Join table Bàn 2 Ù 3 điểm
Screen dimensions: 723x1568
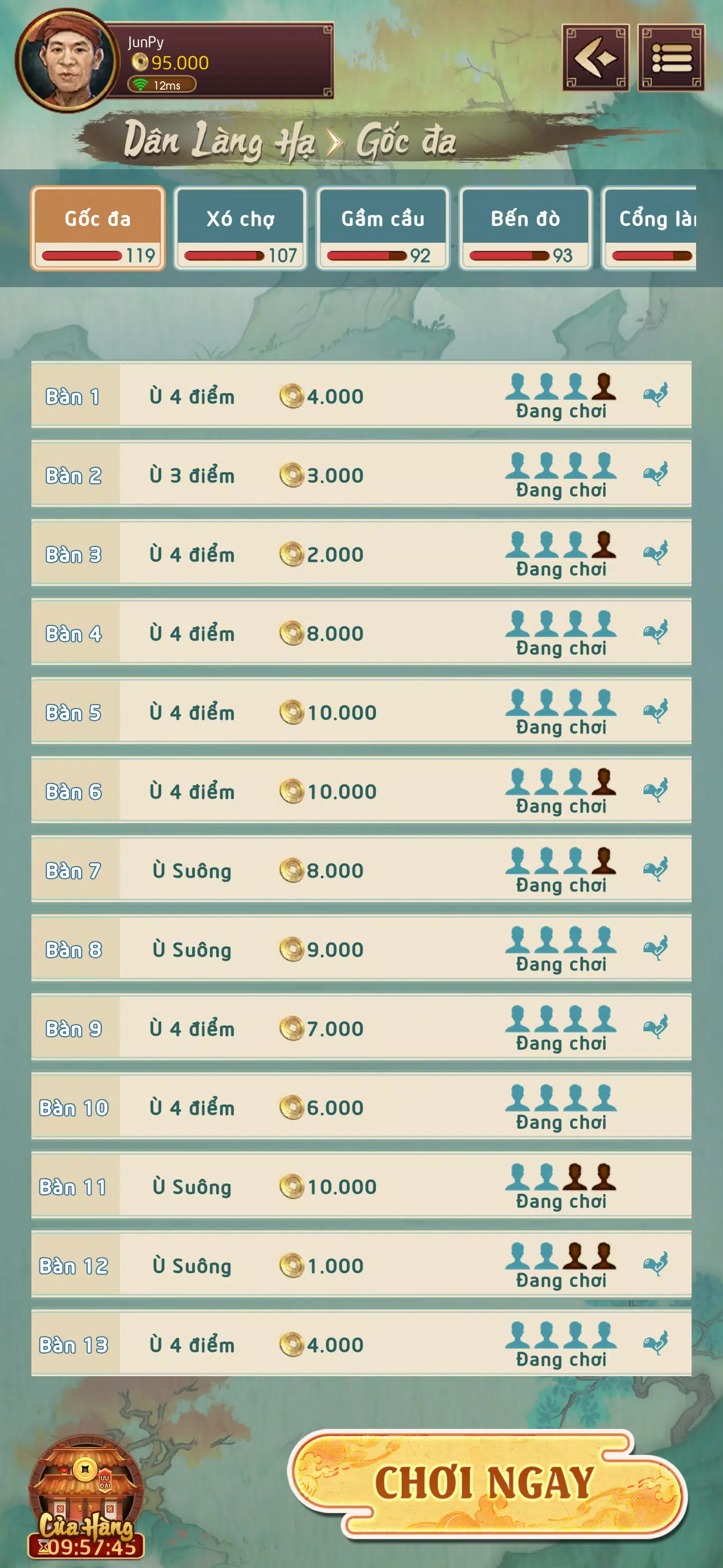click(x=361, y=475)
